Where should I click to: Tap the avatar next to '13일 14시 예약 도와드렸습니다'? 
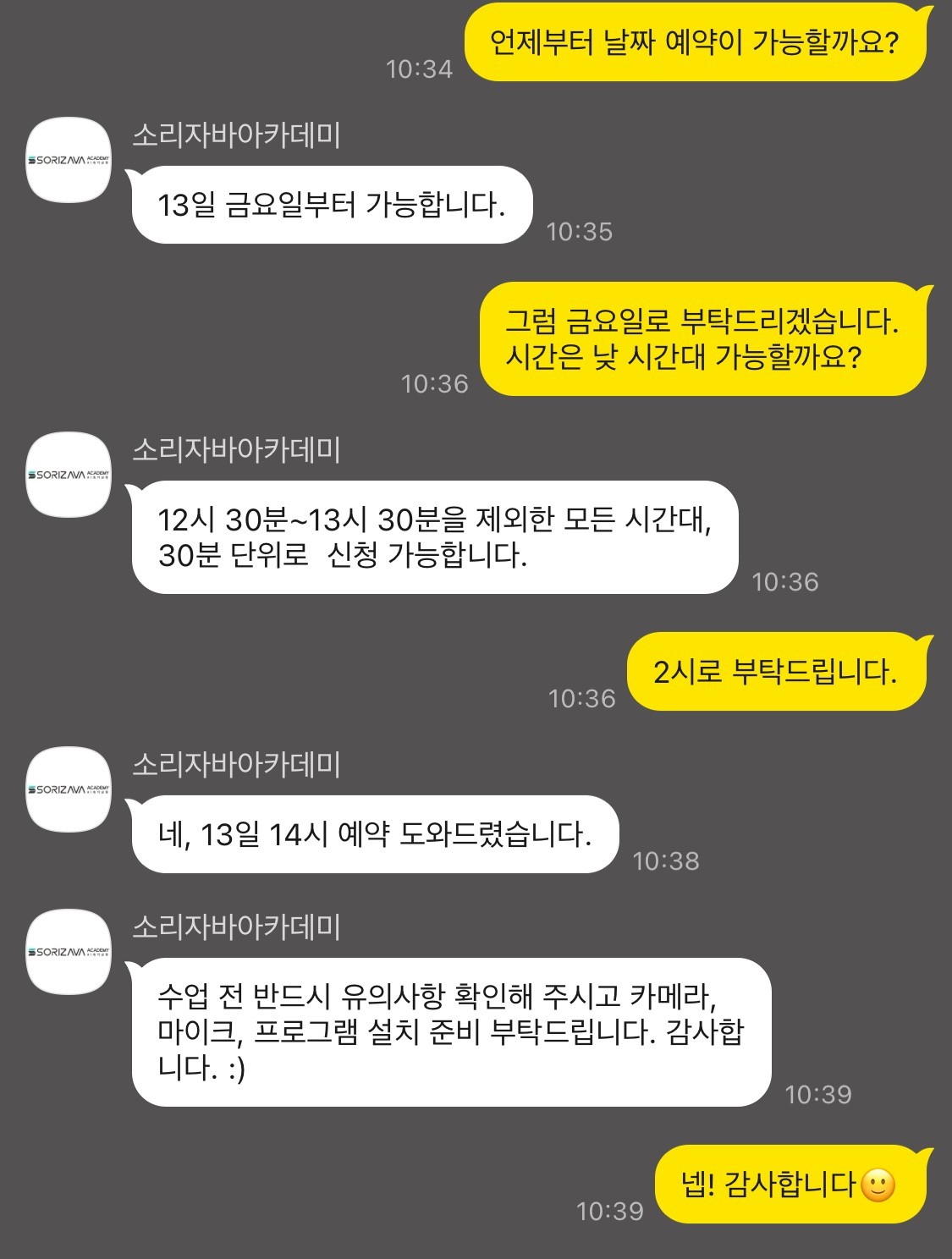pos(69,789)
